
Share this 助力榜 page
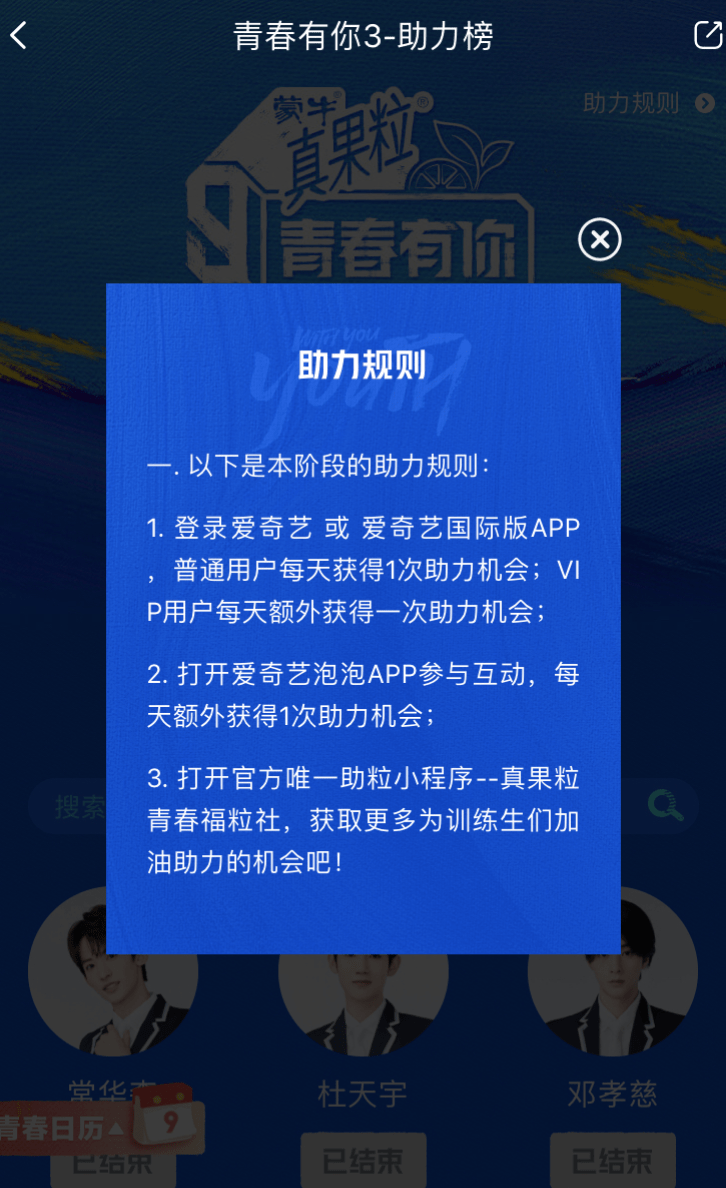coord(707,36)
